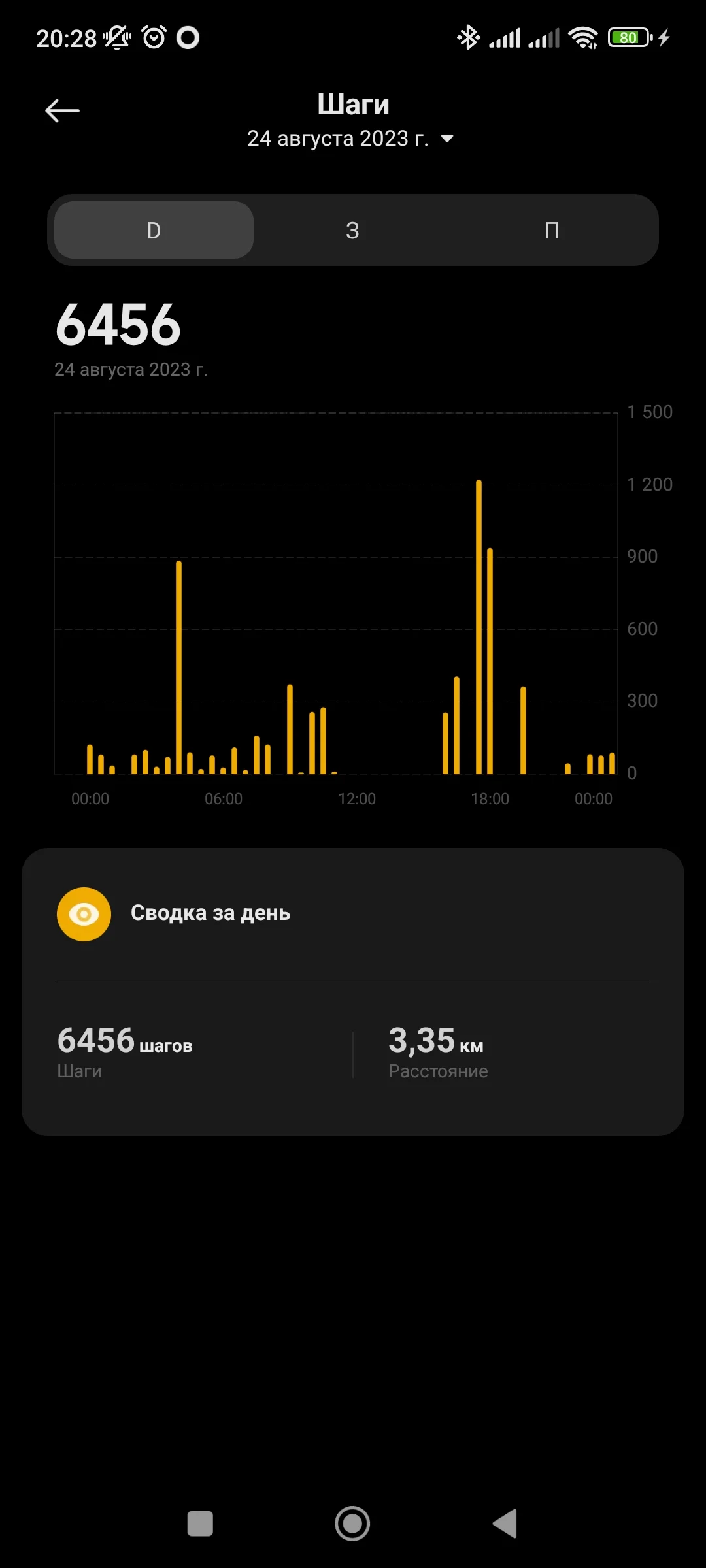Select the currently active D tab

153,230
